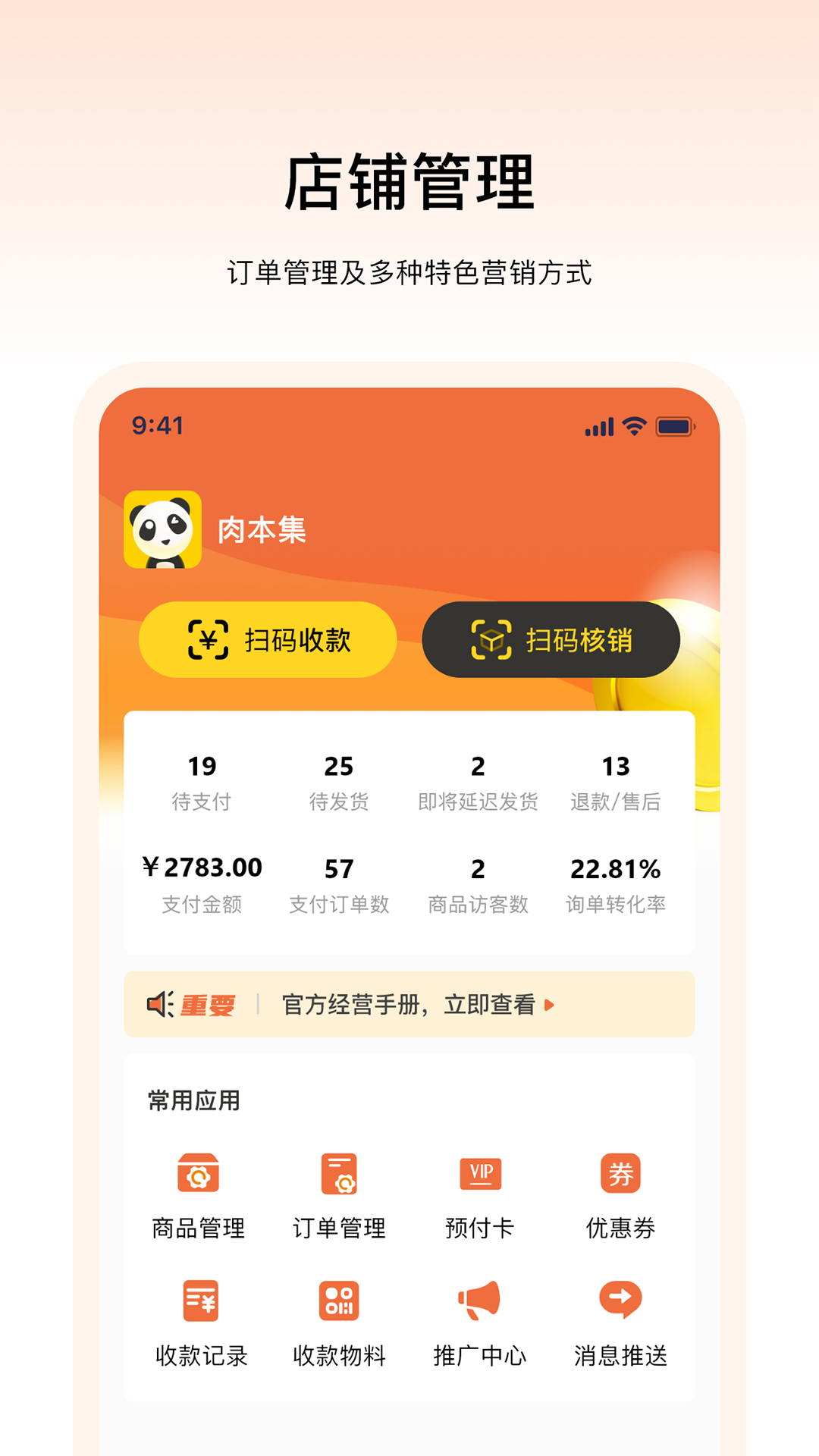
Task: View 待支付 pending payment orders count
Action: tap(203, 781)
